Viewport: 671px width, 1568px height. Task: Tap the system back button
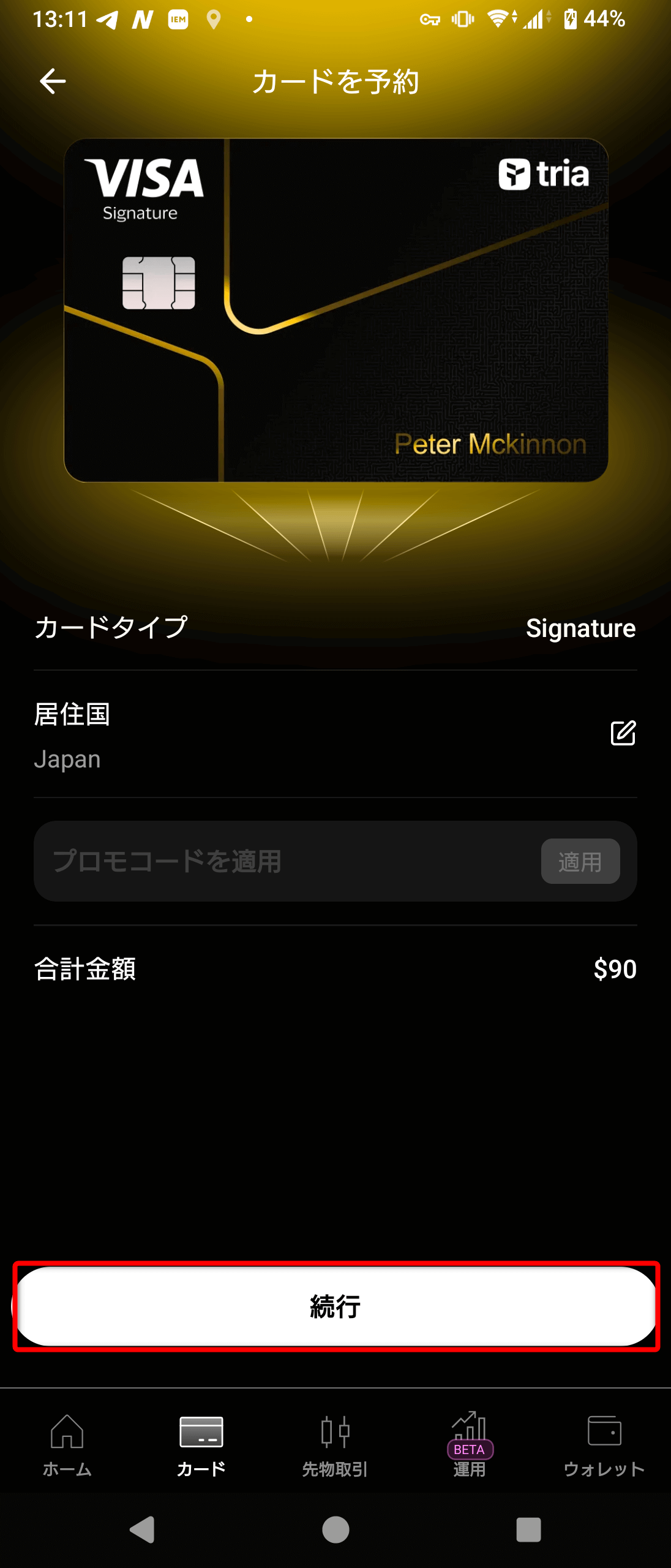[x=142, y=1529]
